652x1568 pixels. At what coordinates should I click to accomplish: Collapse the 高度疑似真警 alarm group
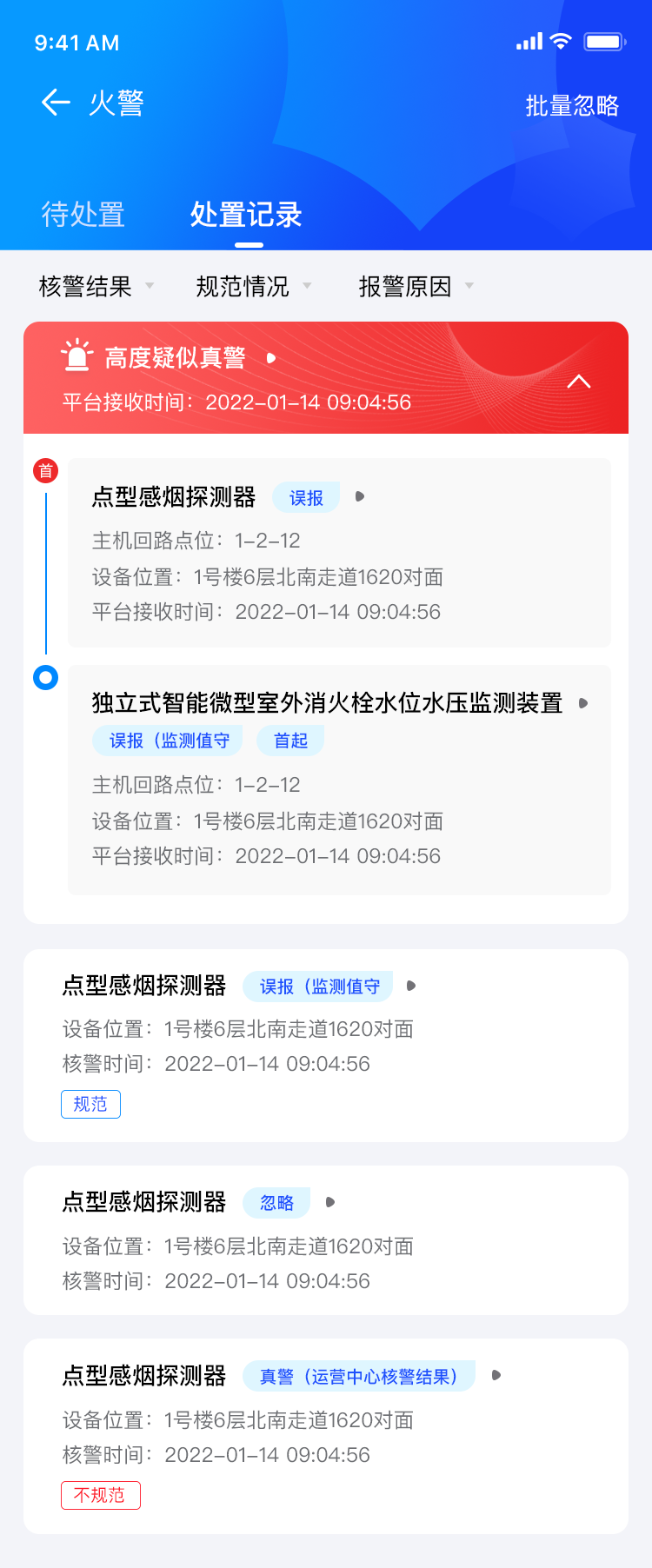tap(578, 381)
